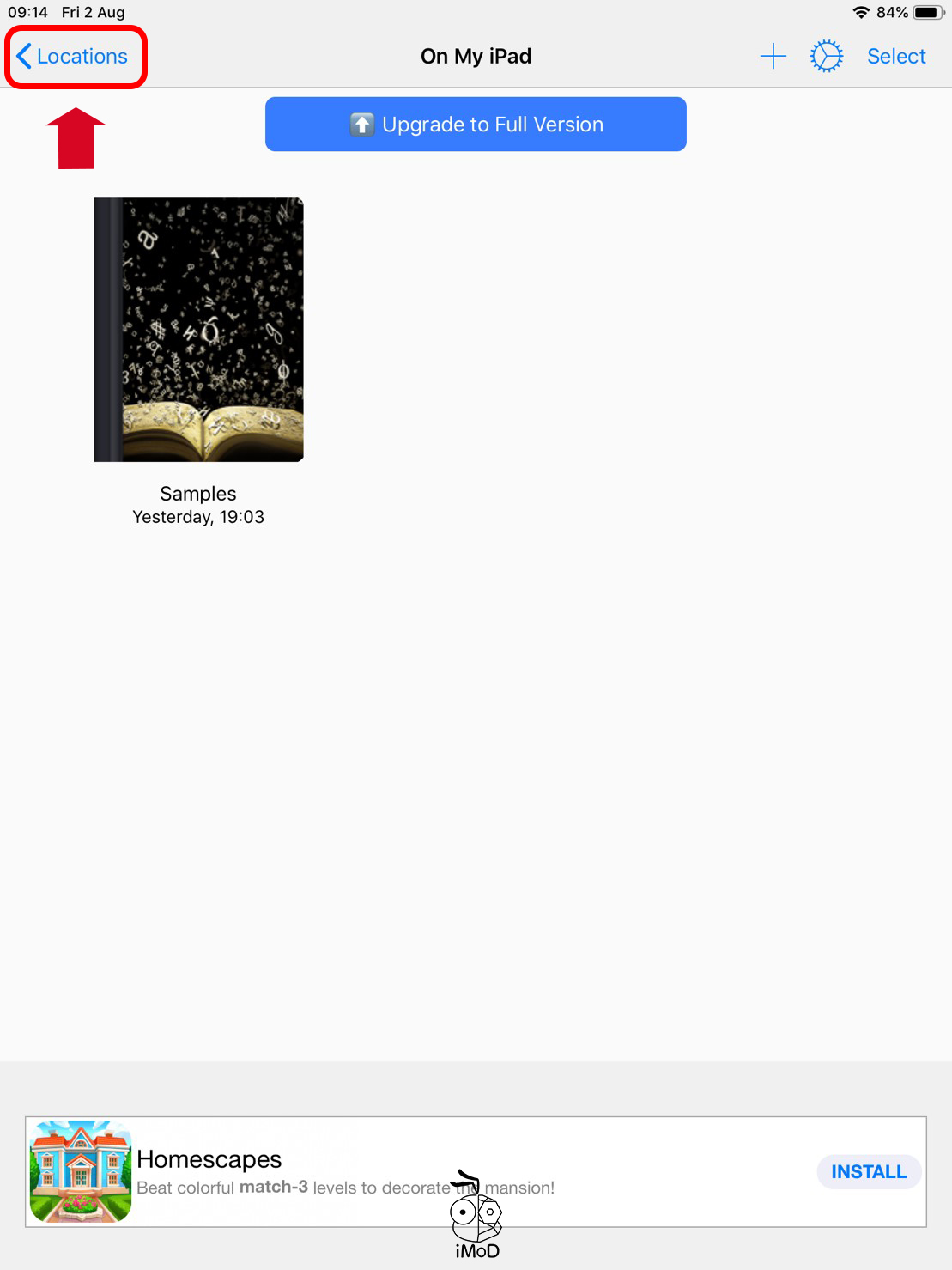Tap the plus icon to add new

(x=773, y=57)
